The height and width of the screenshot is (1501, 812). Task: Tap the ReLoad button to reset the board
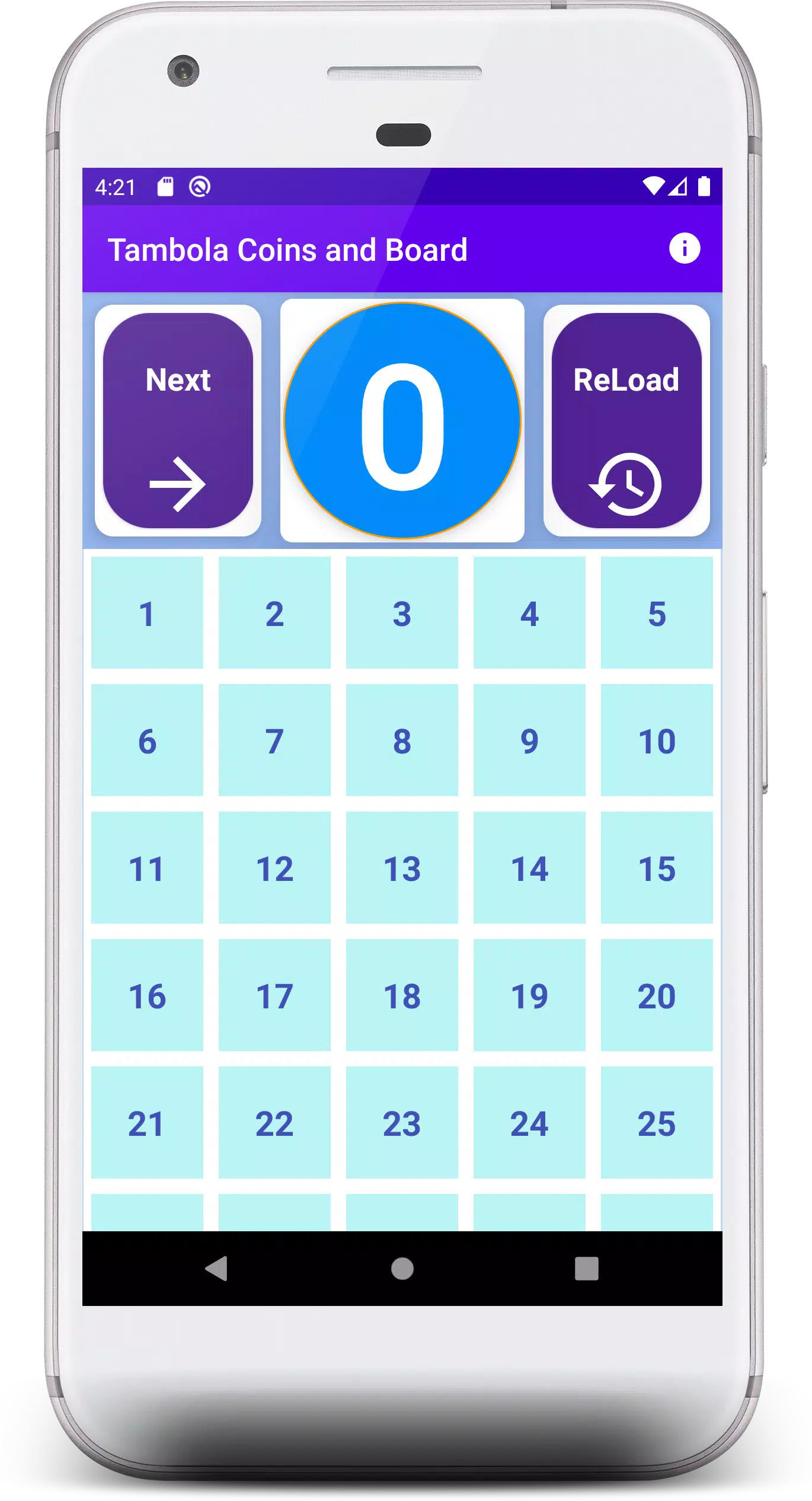tap(626, 420)
